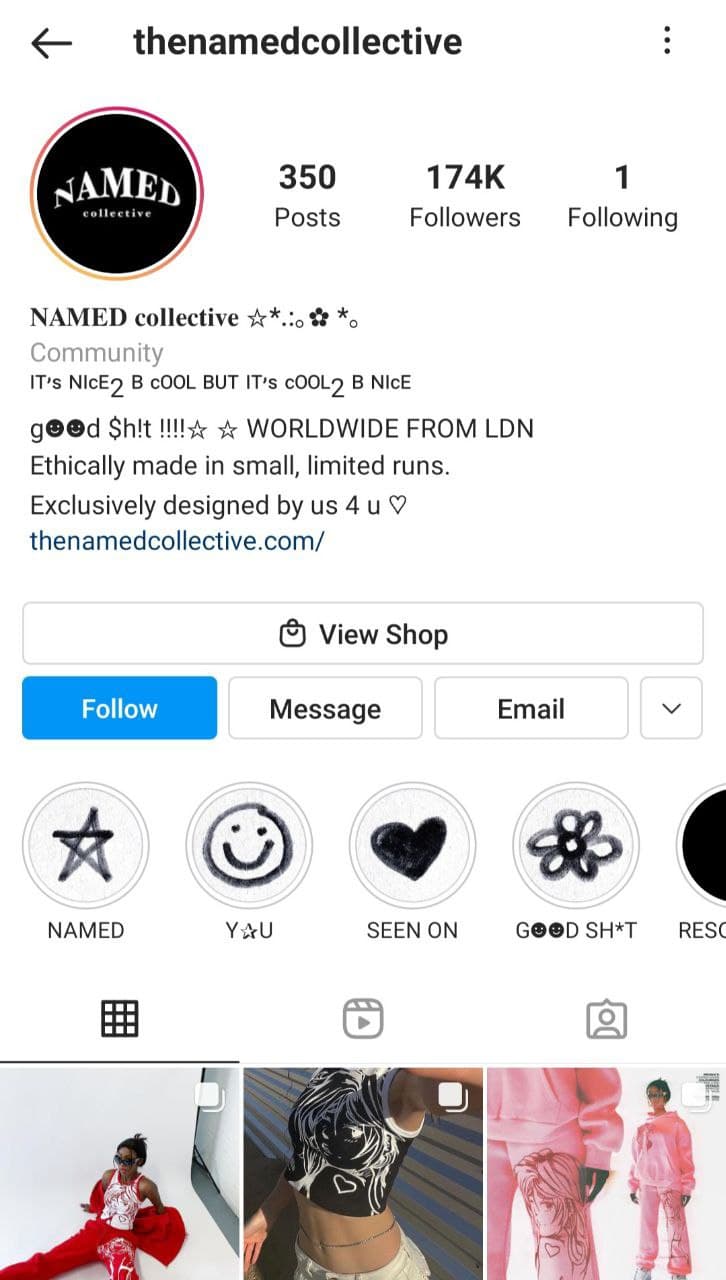Tap the Email button

tap(531, 708)
